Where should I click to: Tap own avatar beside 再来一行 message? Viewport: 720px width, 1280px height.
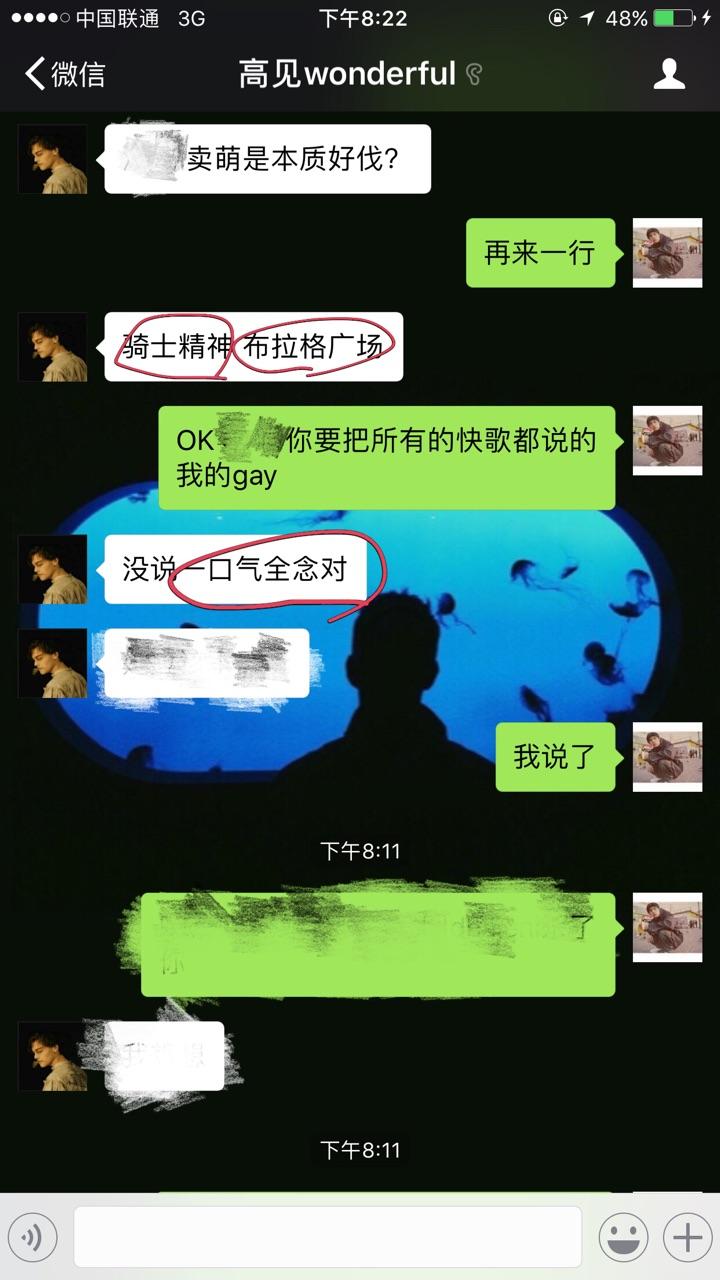tap(667, 253)
